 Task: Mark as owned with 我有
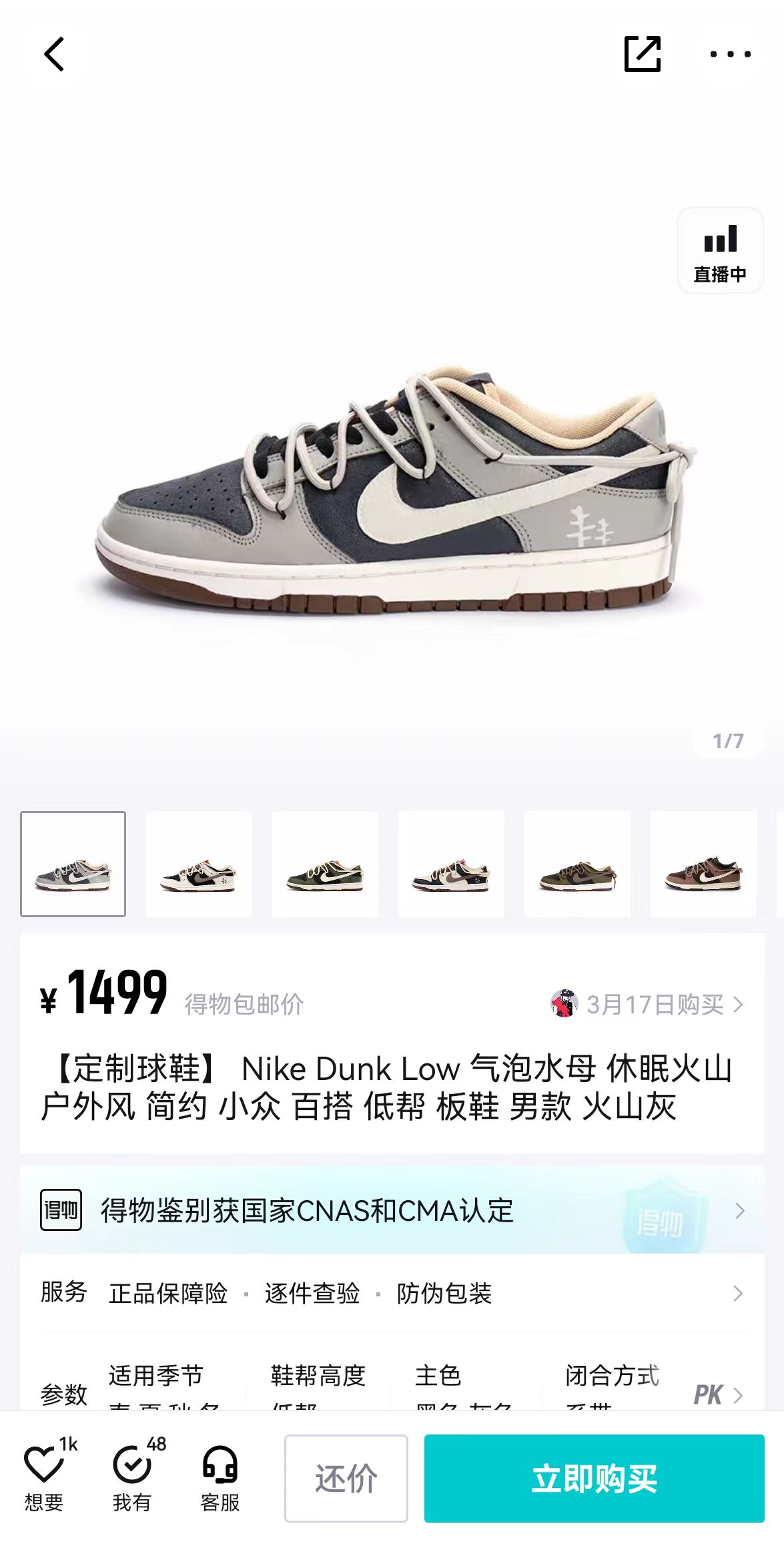pyautogui.click(x=132, y=1478)
